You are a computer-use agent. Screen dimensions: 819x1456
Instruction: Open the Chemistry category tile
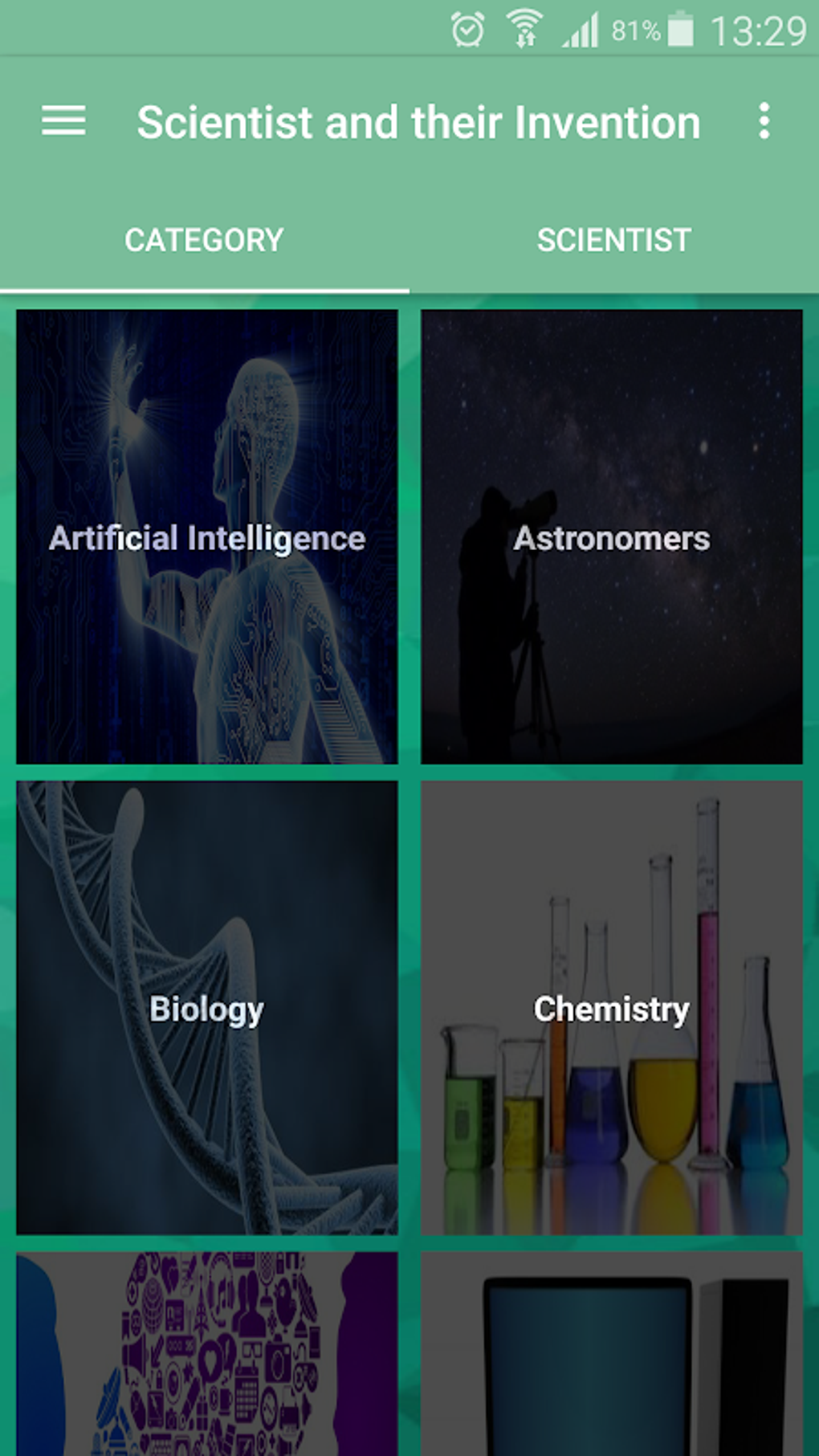(612, 1007)
